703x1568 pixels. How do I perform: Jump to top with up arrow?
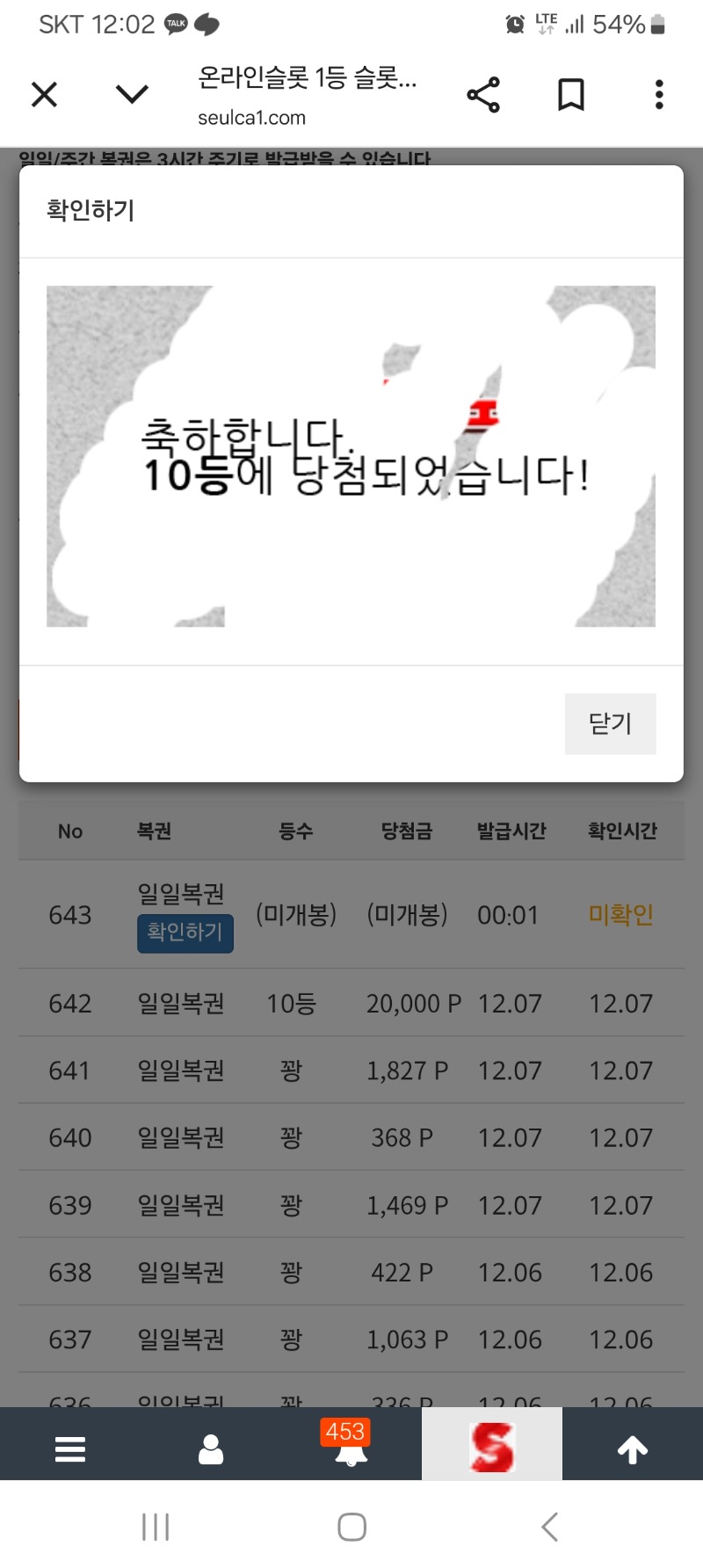633,1449
